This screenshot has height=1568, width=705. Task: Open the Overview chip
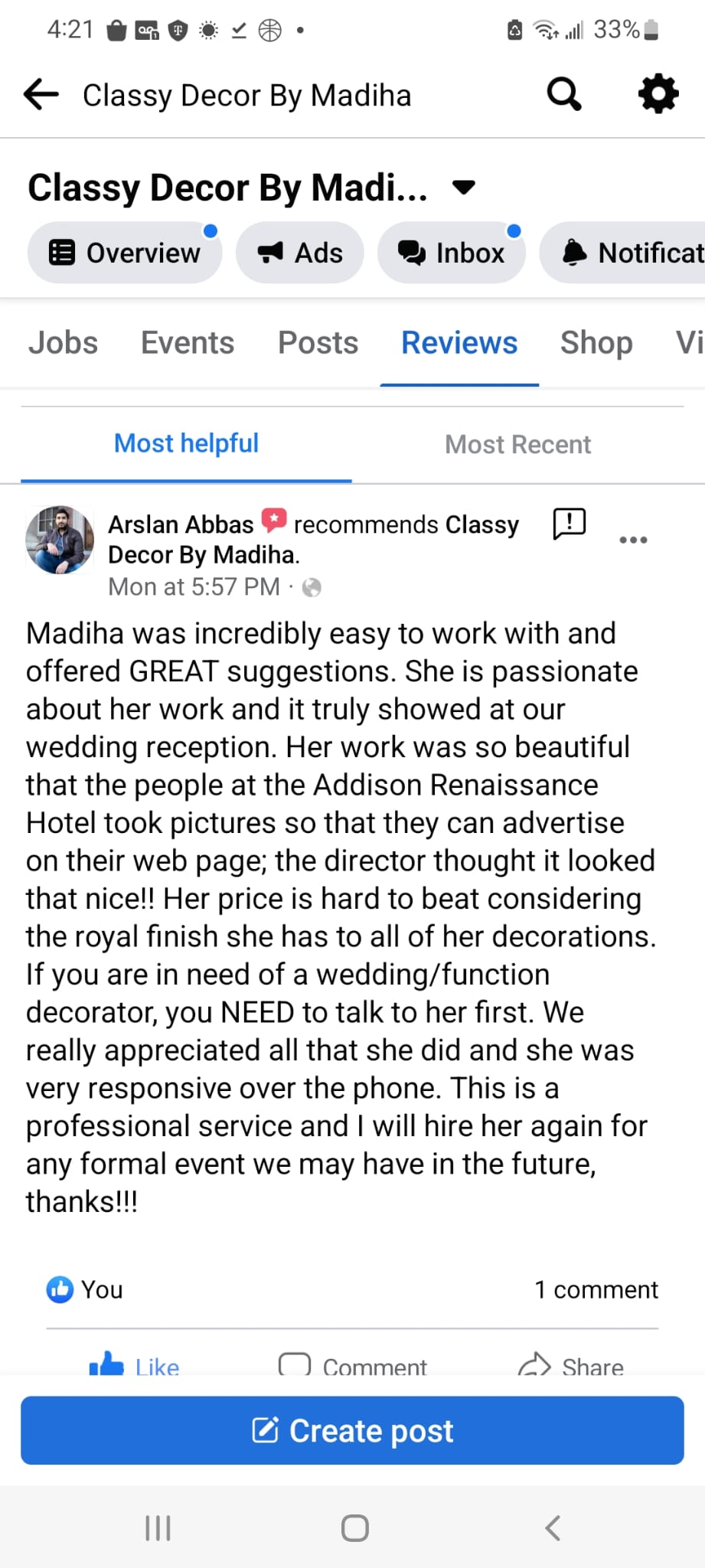[125, 253]
